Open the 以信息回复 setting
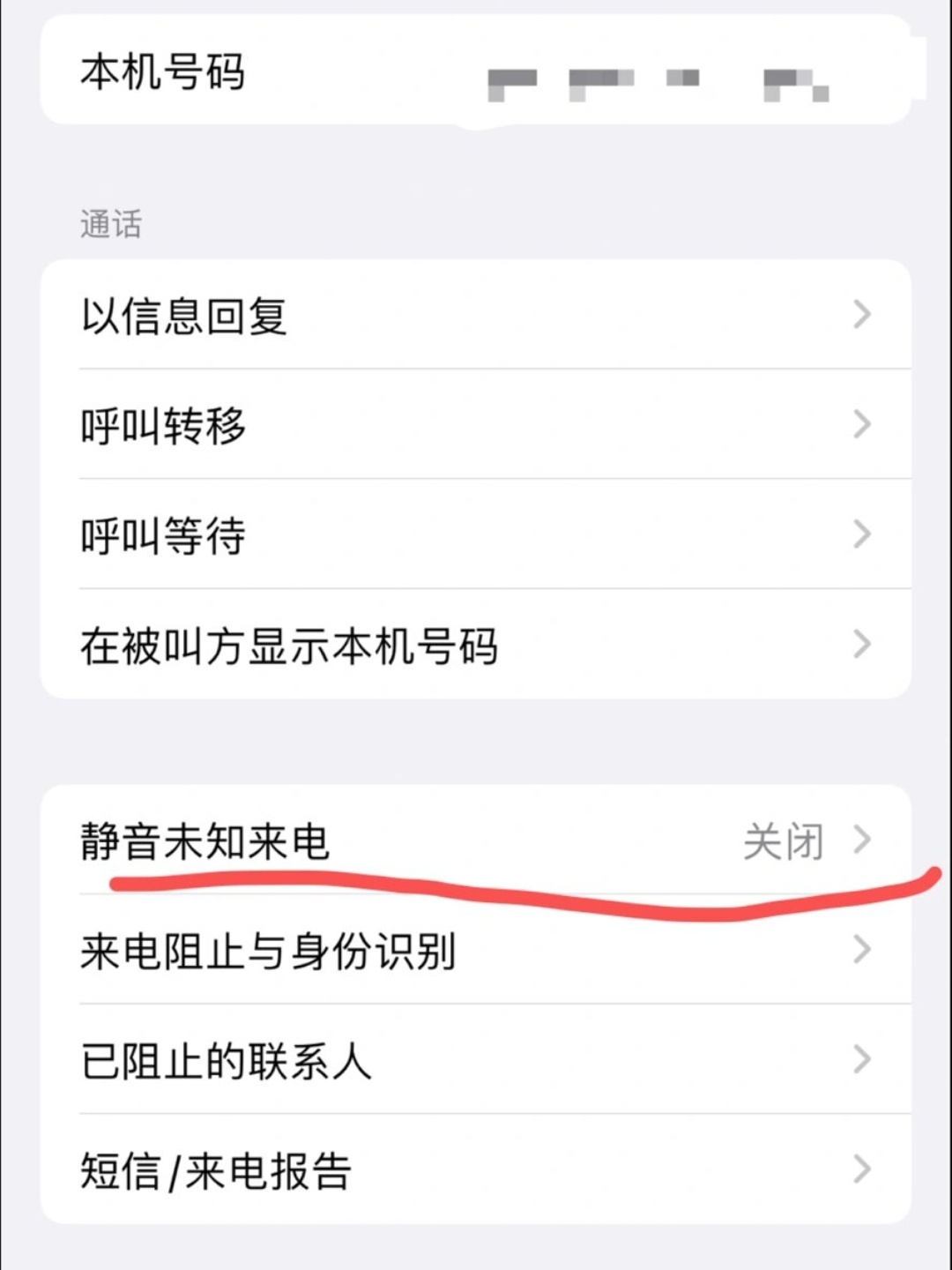The image size is (952, 1270). [476, 315]
